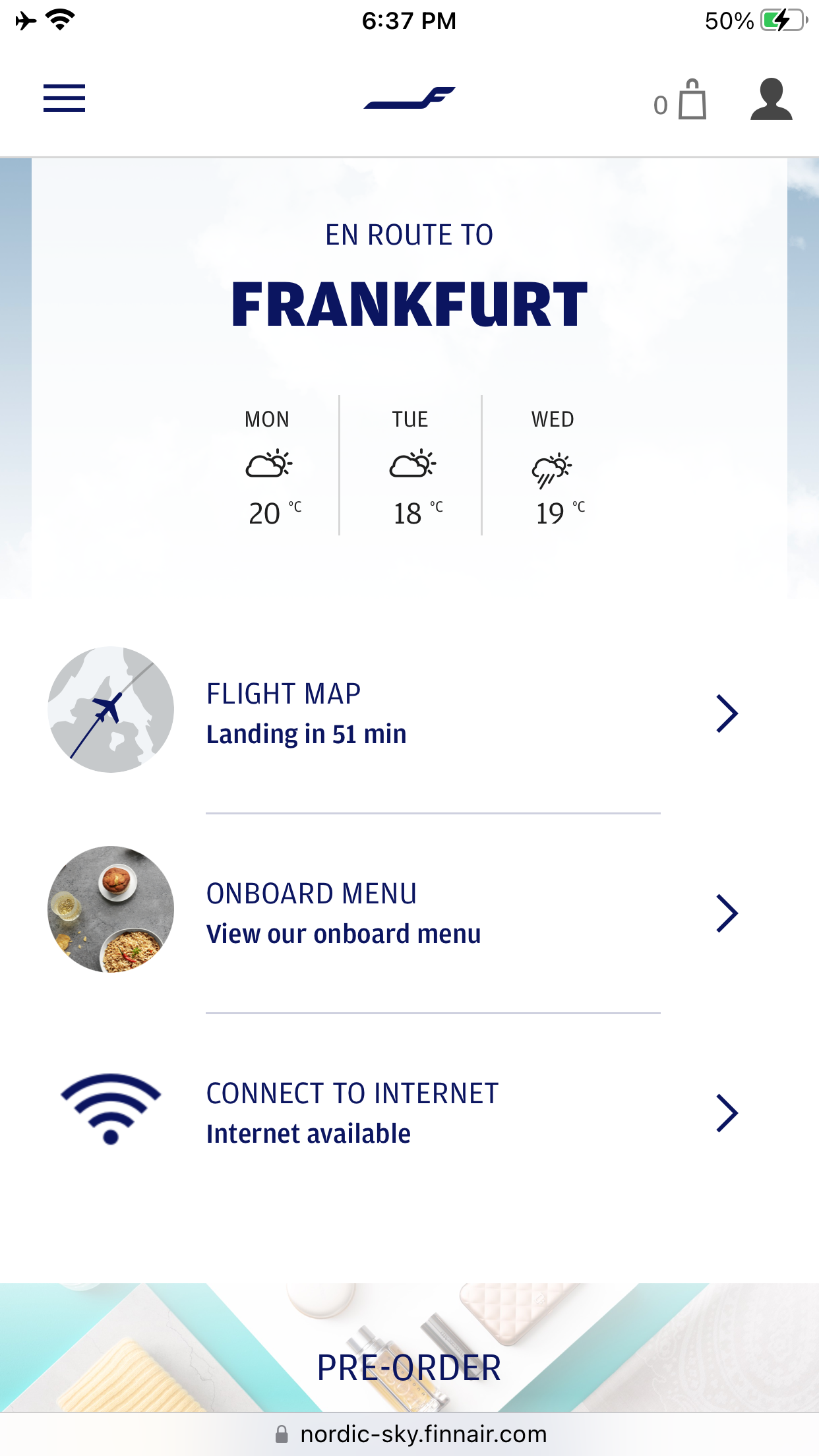
Task: Click the Finnair logo
Action: pyautogui.click(x=409, y=99)
